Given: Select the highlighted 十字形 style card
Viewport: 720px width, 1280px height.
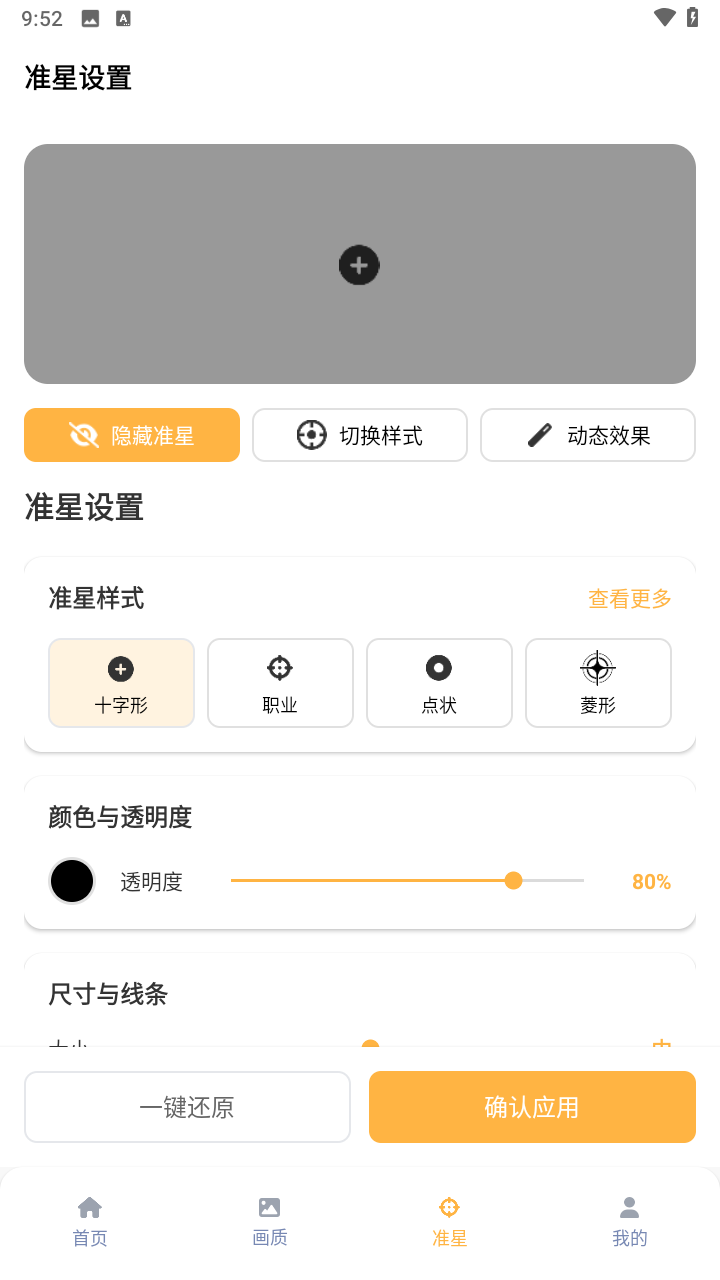Looking at the screenshot, I should 121,683.
